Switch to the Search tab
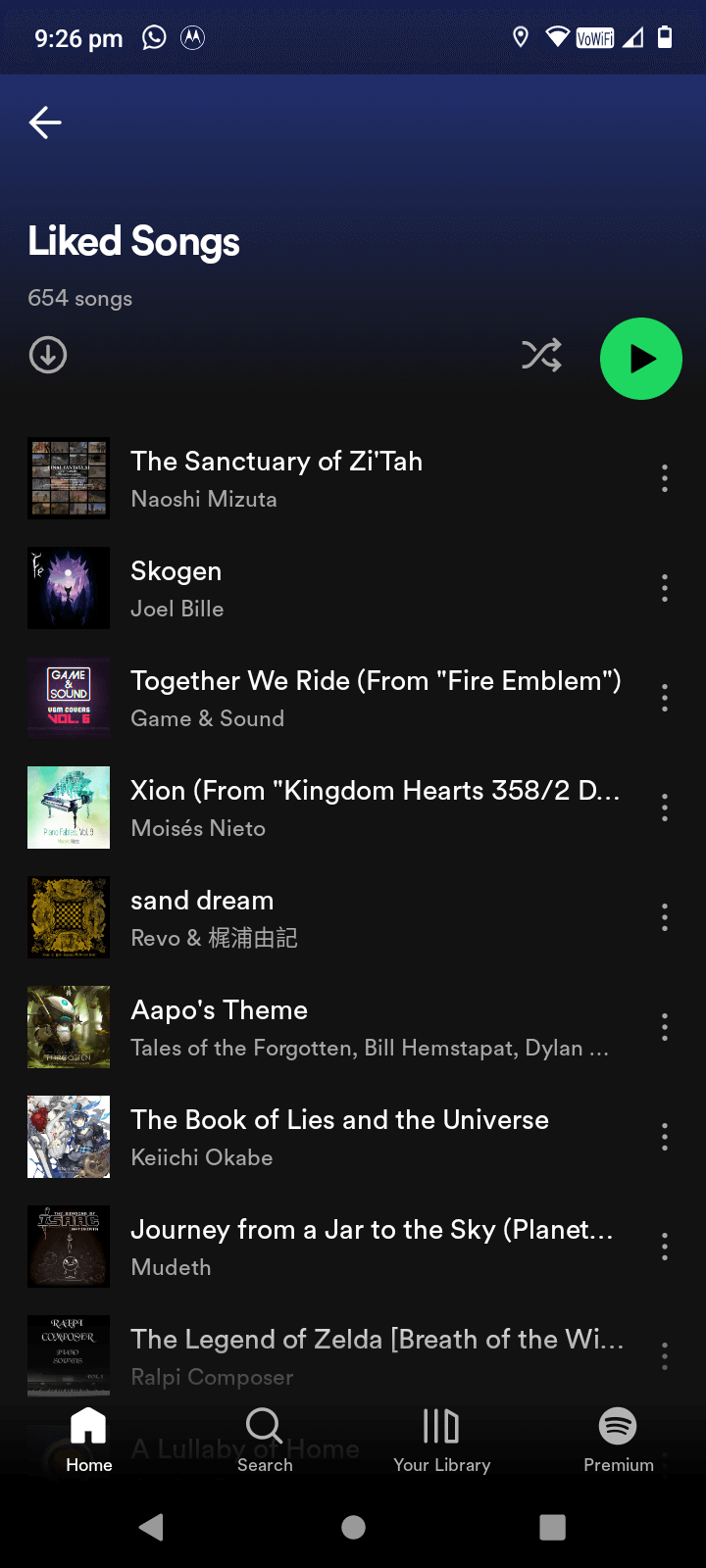 click(x=265, y=1439)
